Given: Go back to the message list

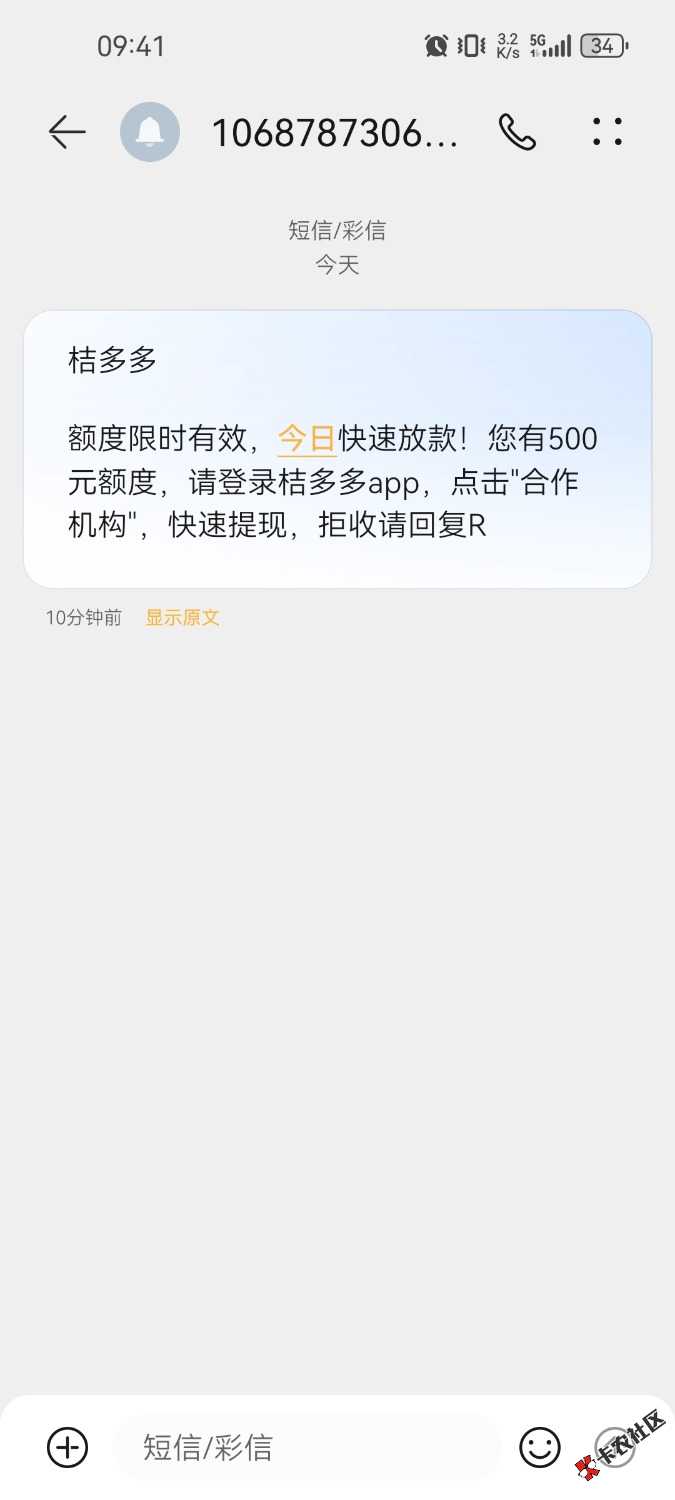Looking at the screenshot, I should [x=67, y=132].
